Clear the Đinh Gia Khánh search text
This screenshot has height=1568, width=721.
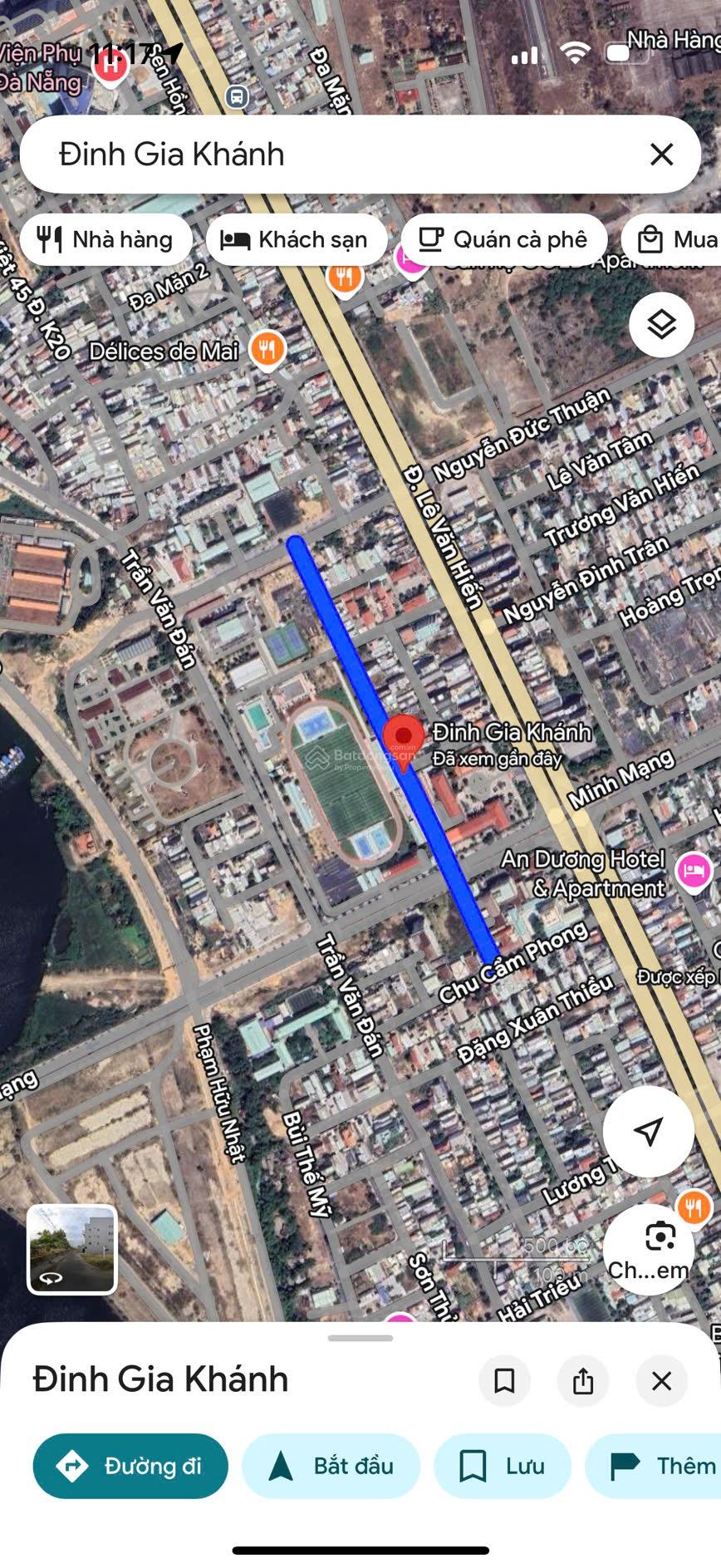coord(661,155)
